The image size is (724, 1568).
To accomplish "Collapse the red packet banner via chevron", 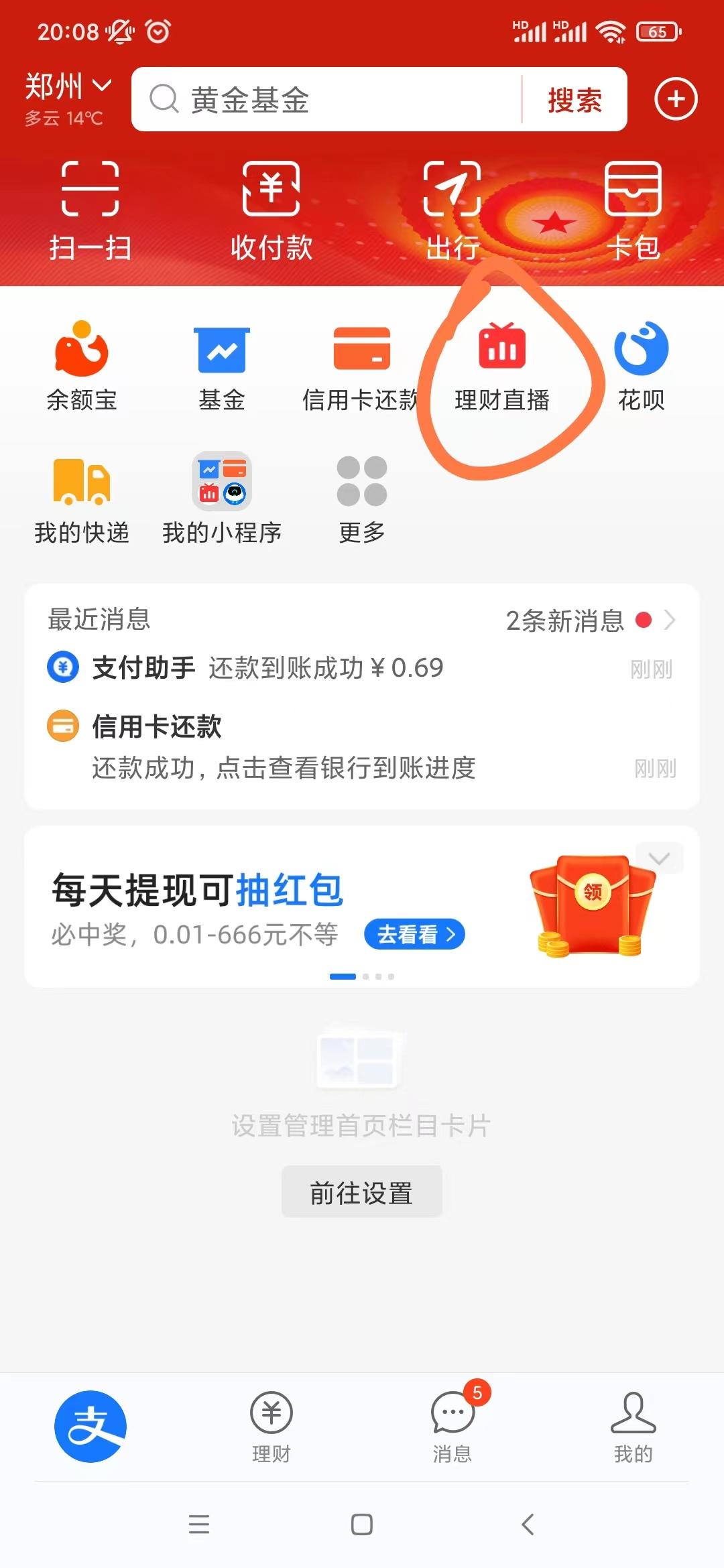I will 660,858.
